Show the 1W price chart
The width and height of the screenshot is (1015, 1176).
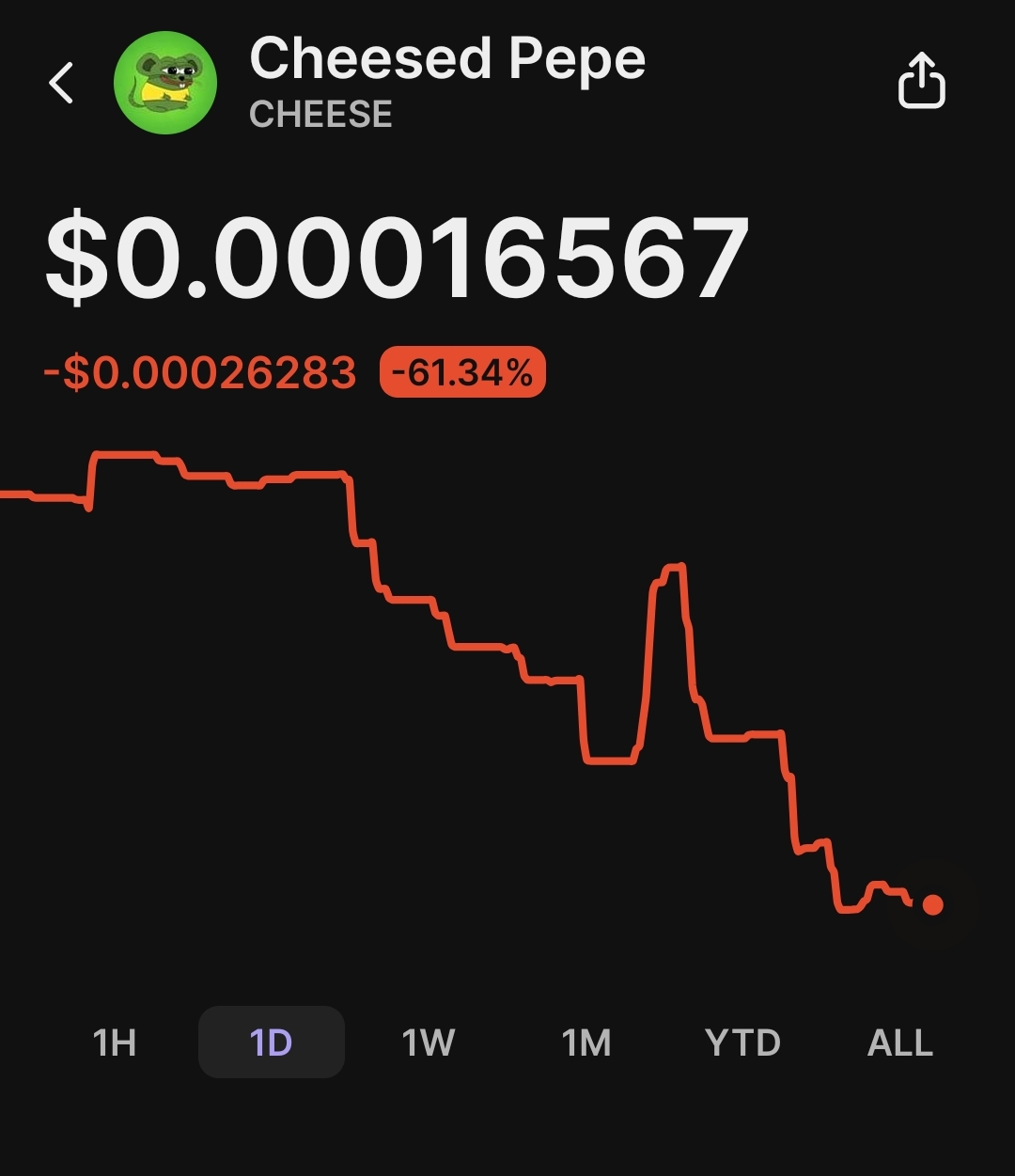point(429,1043)
